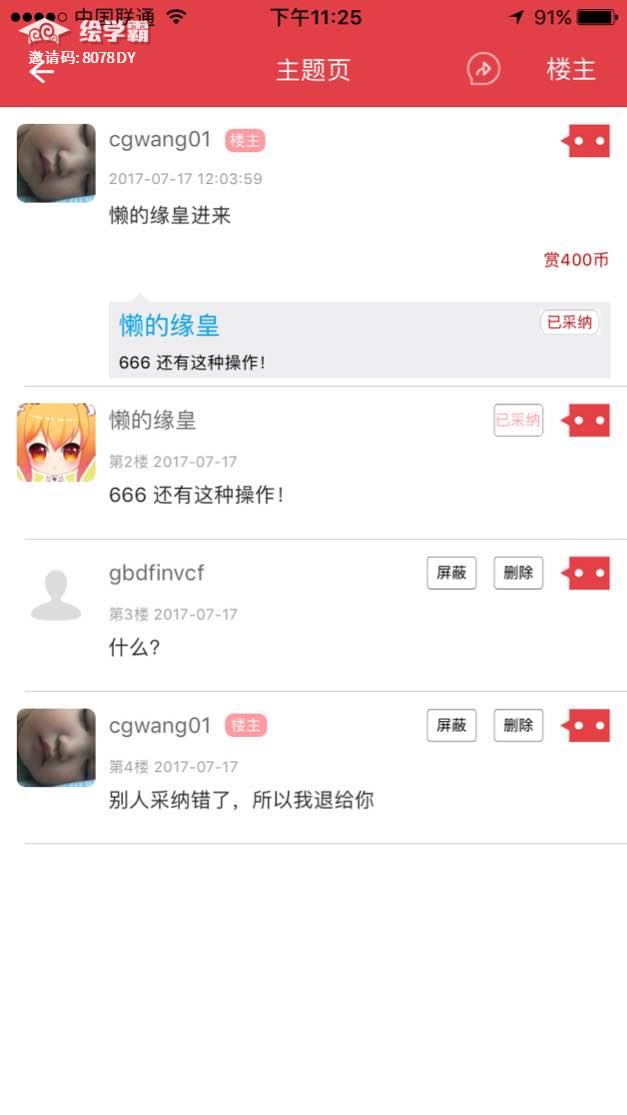Delete cgwang01's 4楼 reply
This screenshot has width=627, height=1115.
(x=518, y=725)
